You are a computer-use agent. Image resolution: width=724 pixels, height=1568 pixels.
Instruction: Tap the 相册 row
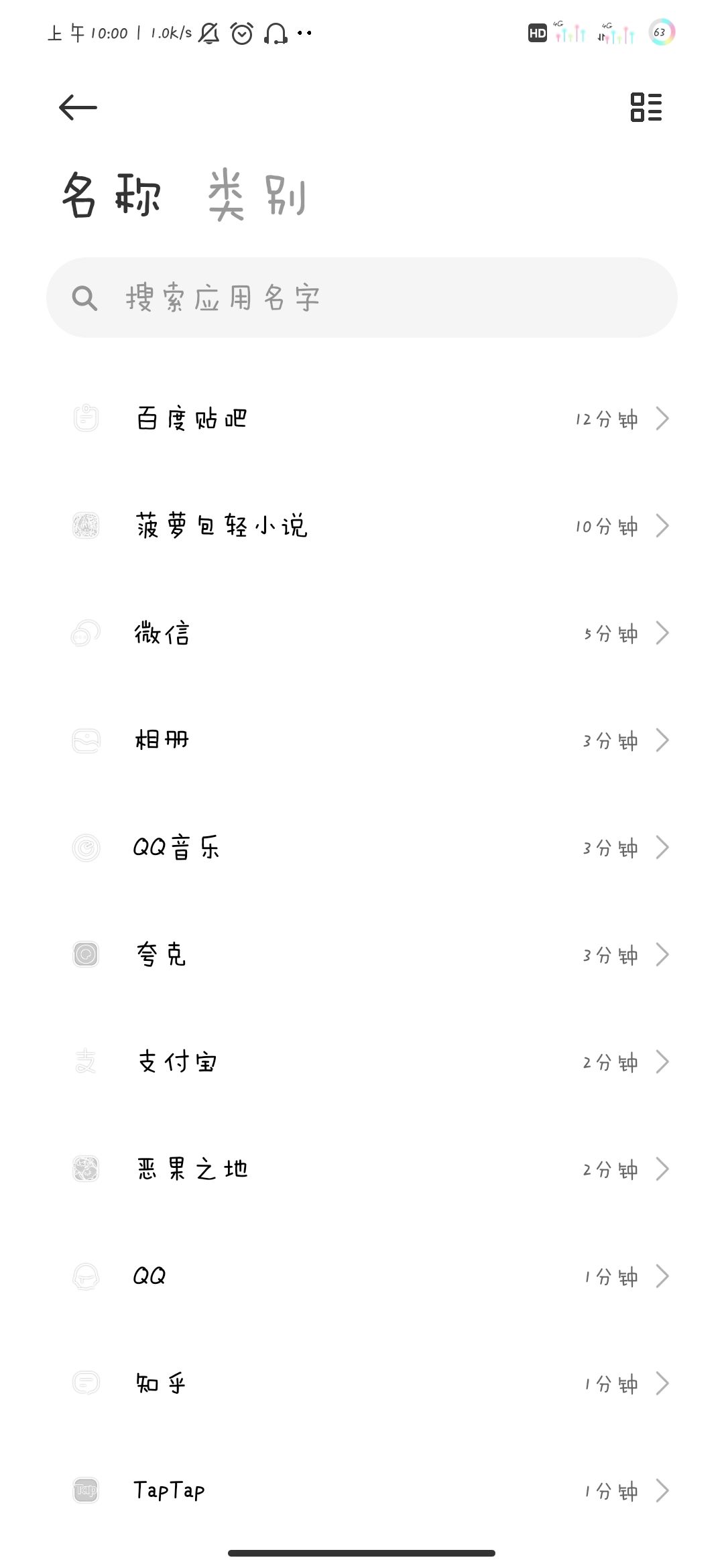coord(362,740)
